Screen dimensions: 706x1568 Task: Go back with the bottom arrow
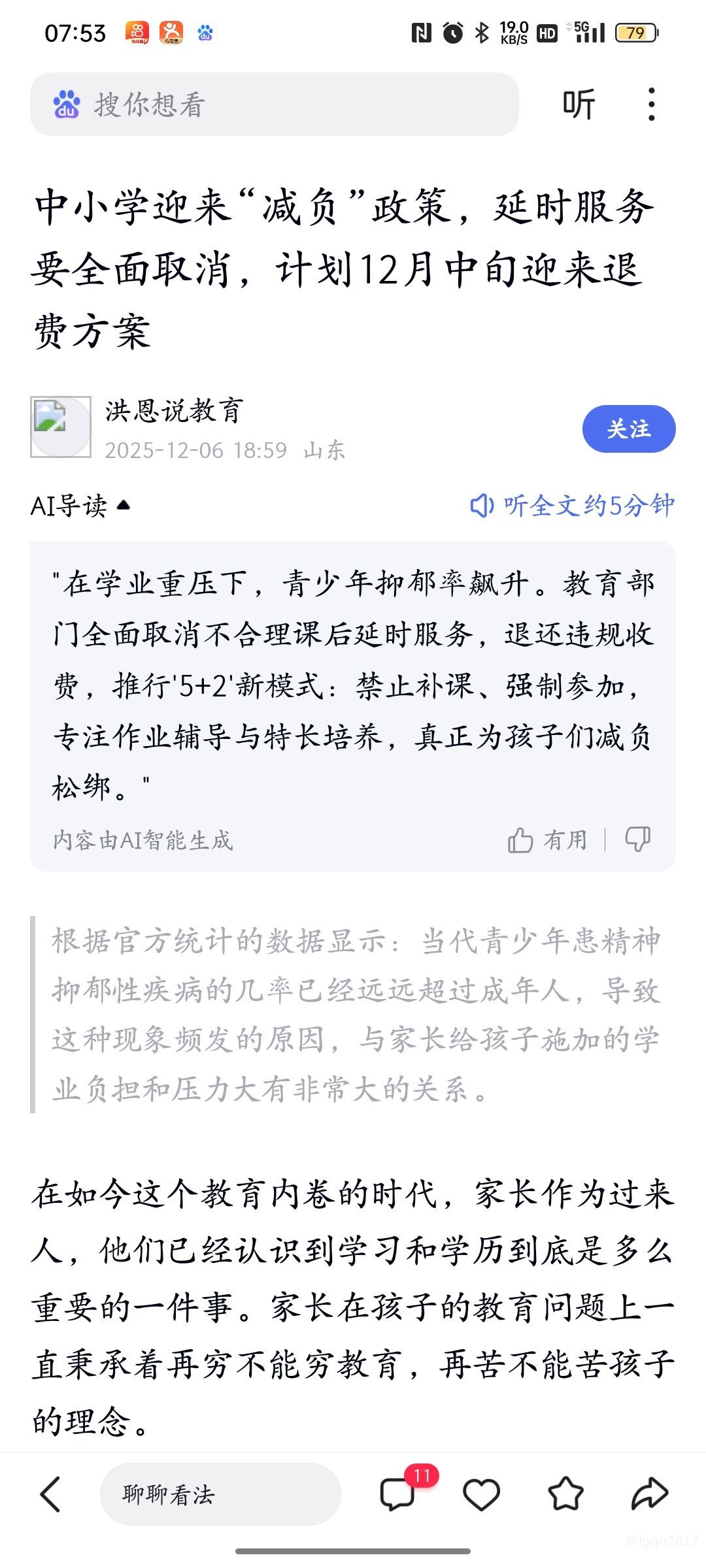click(x=50, y=1494)
